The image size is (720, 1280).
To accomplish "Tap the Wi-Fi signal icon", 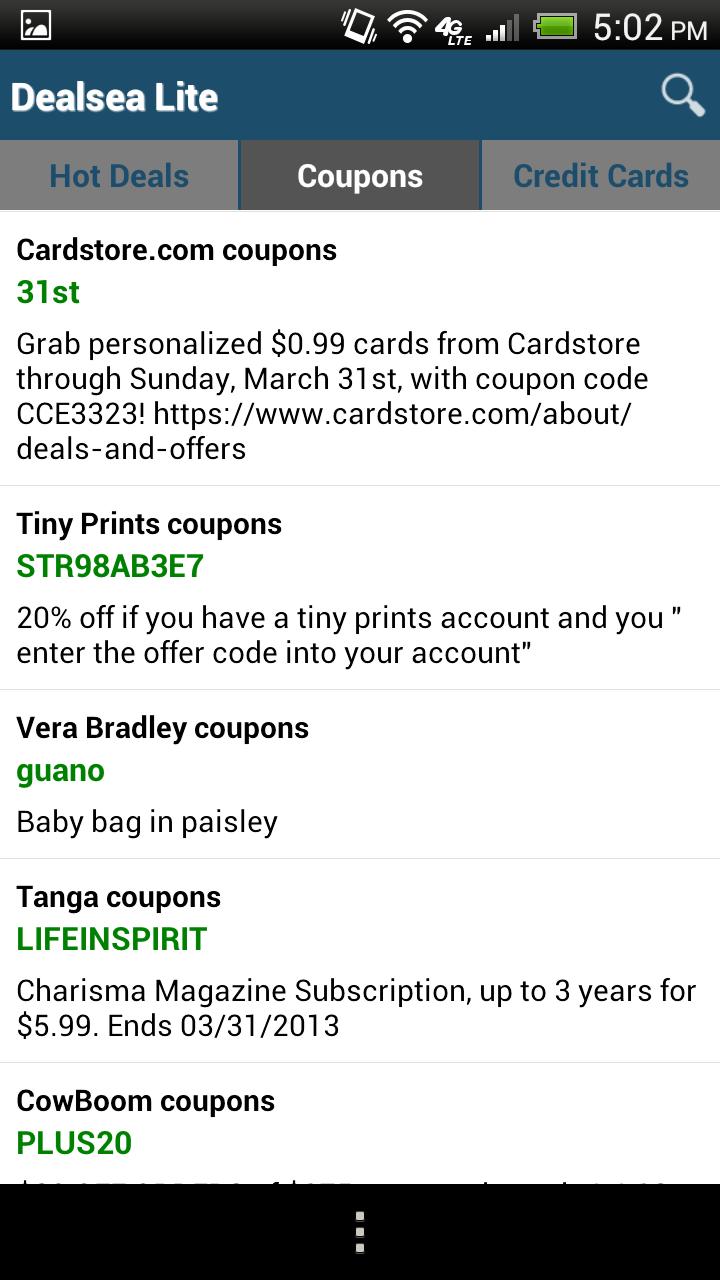I will click(x=406, y=26).
